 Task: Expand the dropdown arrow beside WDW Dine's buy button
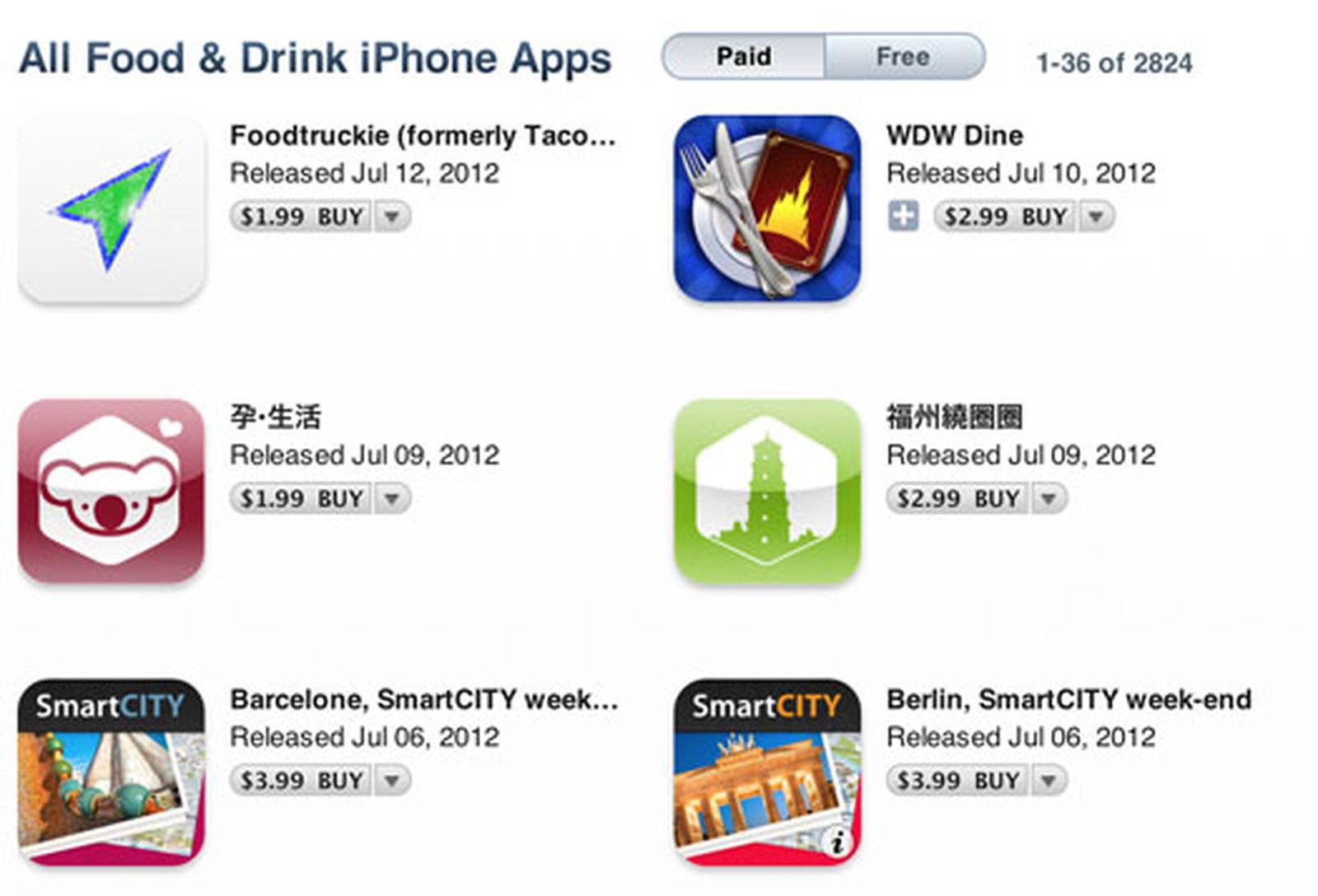1096,217
